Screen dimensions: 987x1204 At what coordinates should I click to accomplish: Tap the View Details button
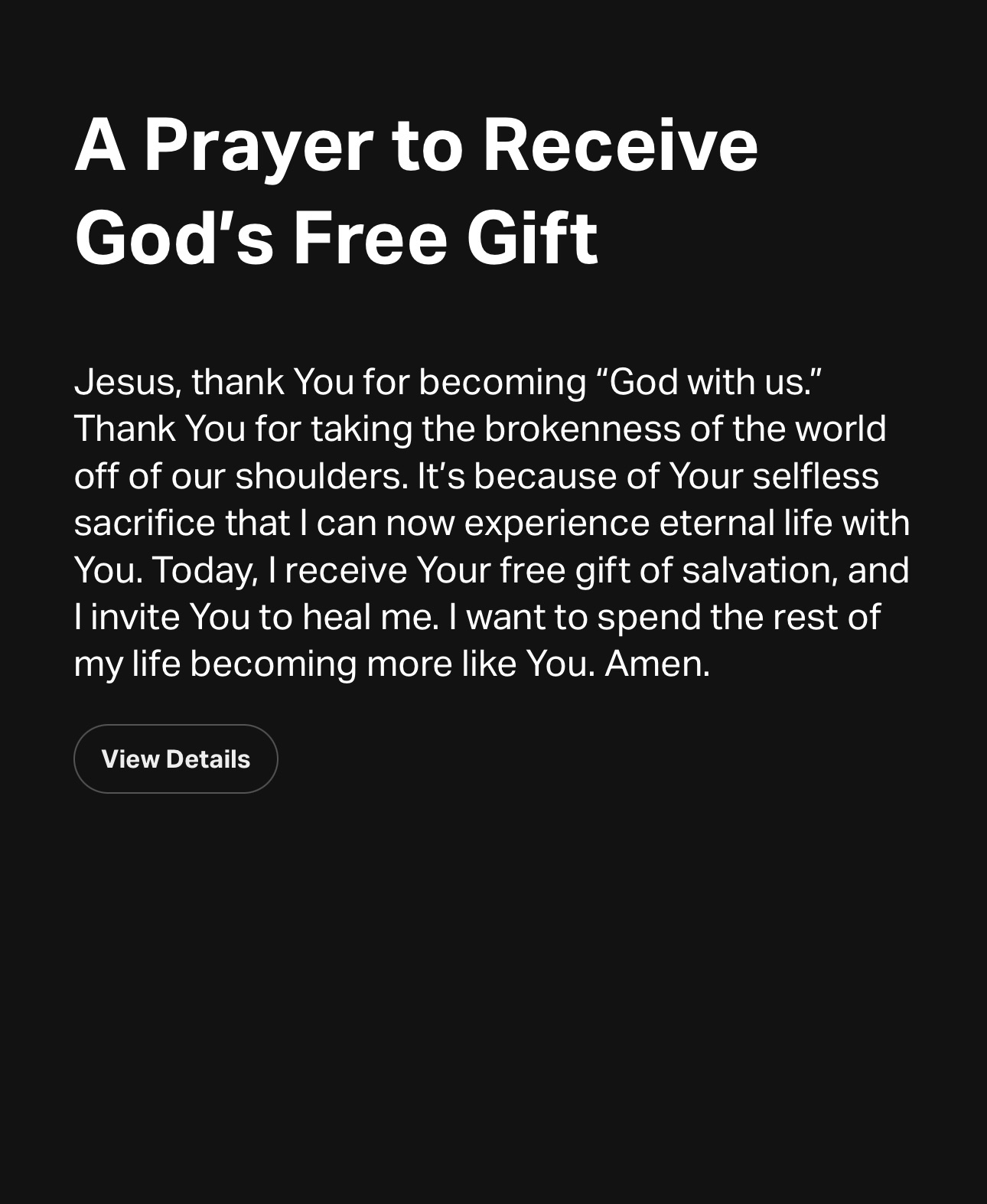(176, 759)
